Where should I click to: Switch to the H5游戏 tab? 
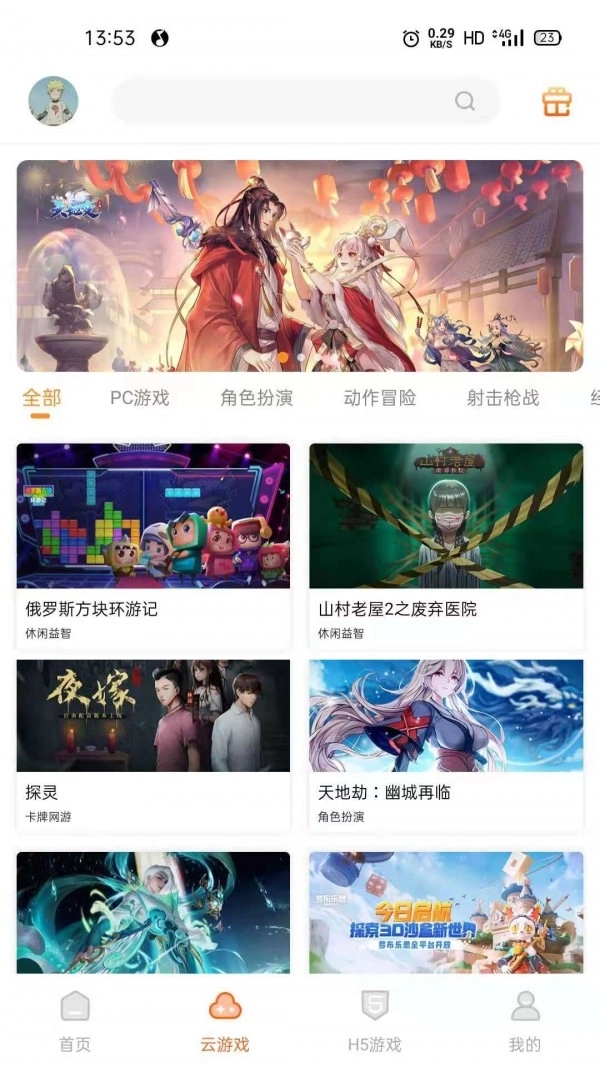tap(374, 1021)
